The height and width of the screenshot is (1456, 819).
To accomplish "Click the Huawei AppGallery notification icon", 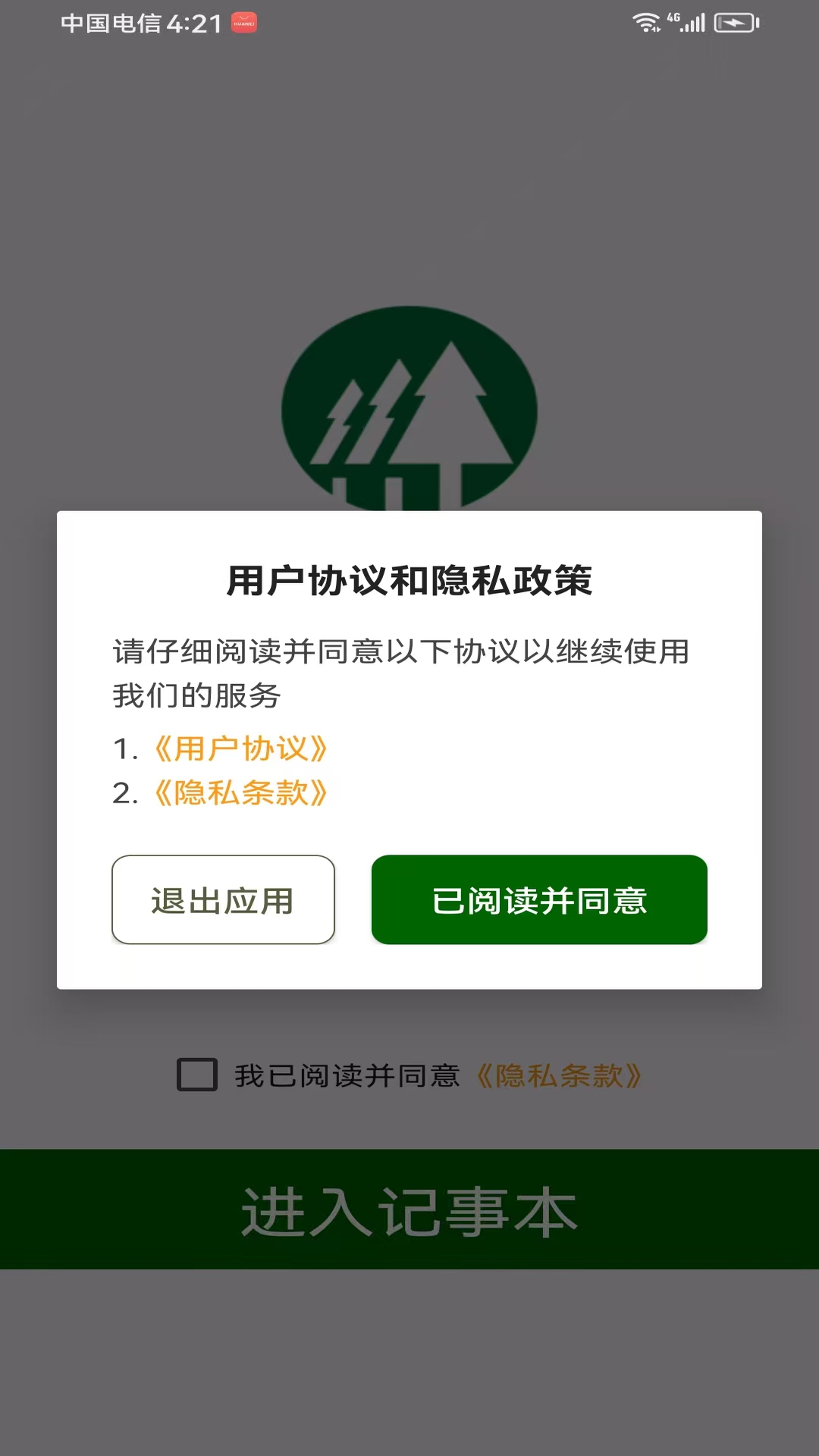I will [x=243, y=23].
